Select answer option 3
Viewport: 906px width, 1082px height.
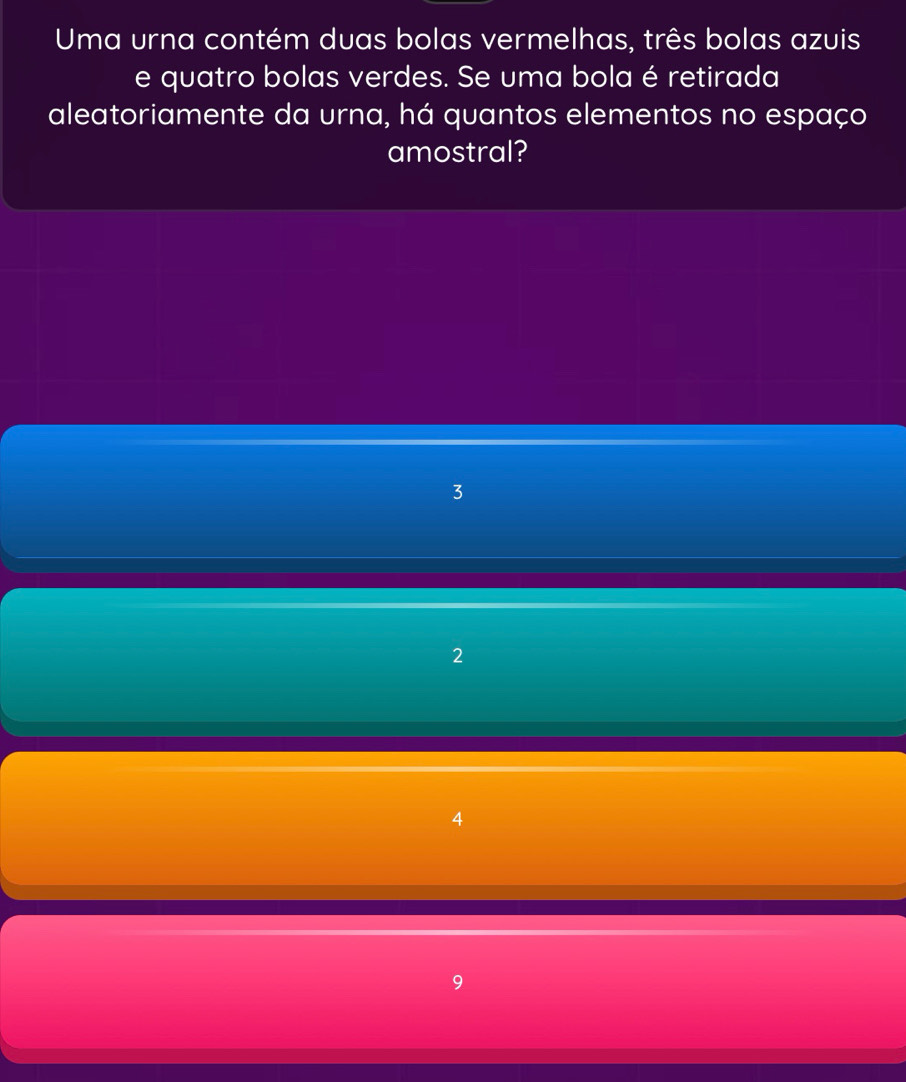point(456,492)
